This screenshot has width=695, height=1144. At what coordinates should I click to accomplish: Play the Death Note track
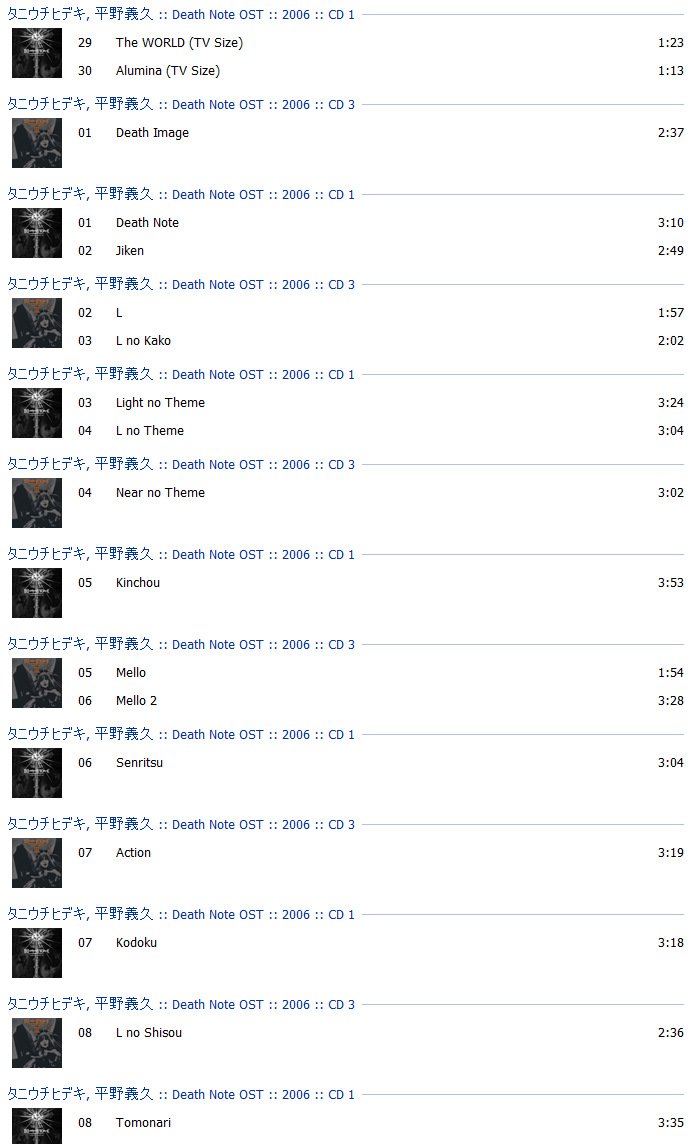147,223
